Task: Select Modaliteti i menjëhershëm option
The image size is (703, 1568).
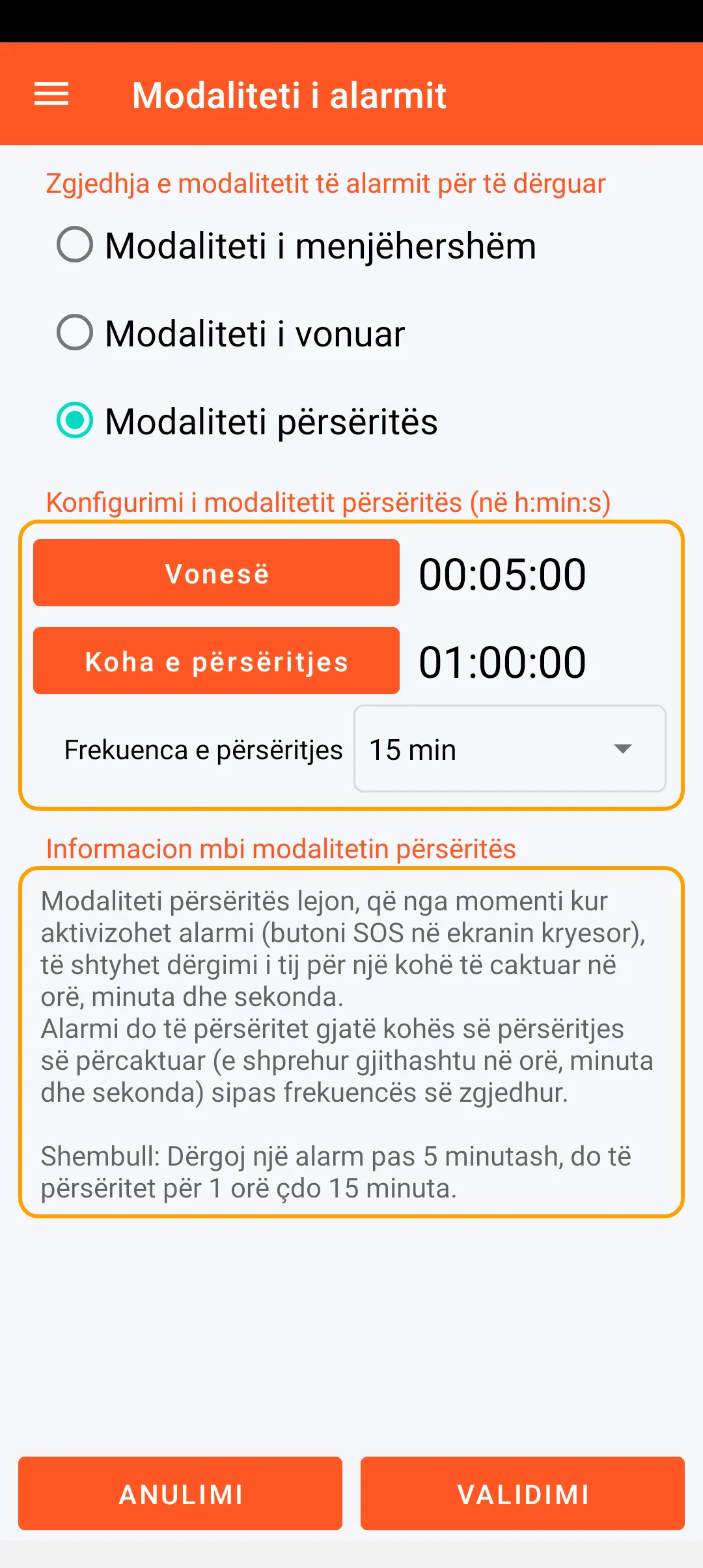Action: [76, 245]
